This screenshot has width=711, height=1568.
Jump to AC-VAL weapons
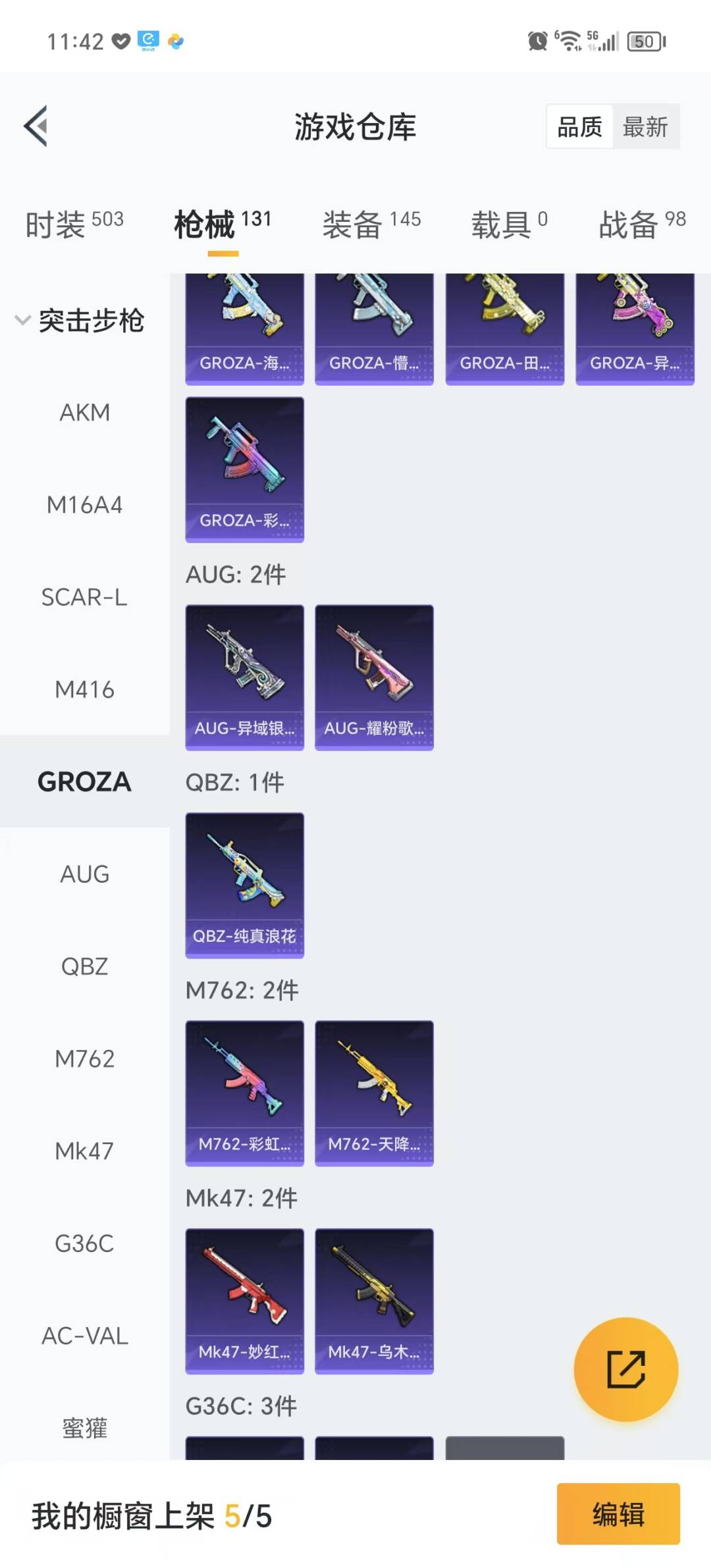click(85, 1336)
